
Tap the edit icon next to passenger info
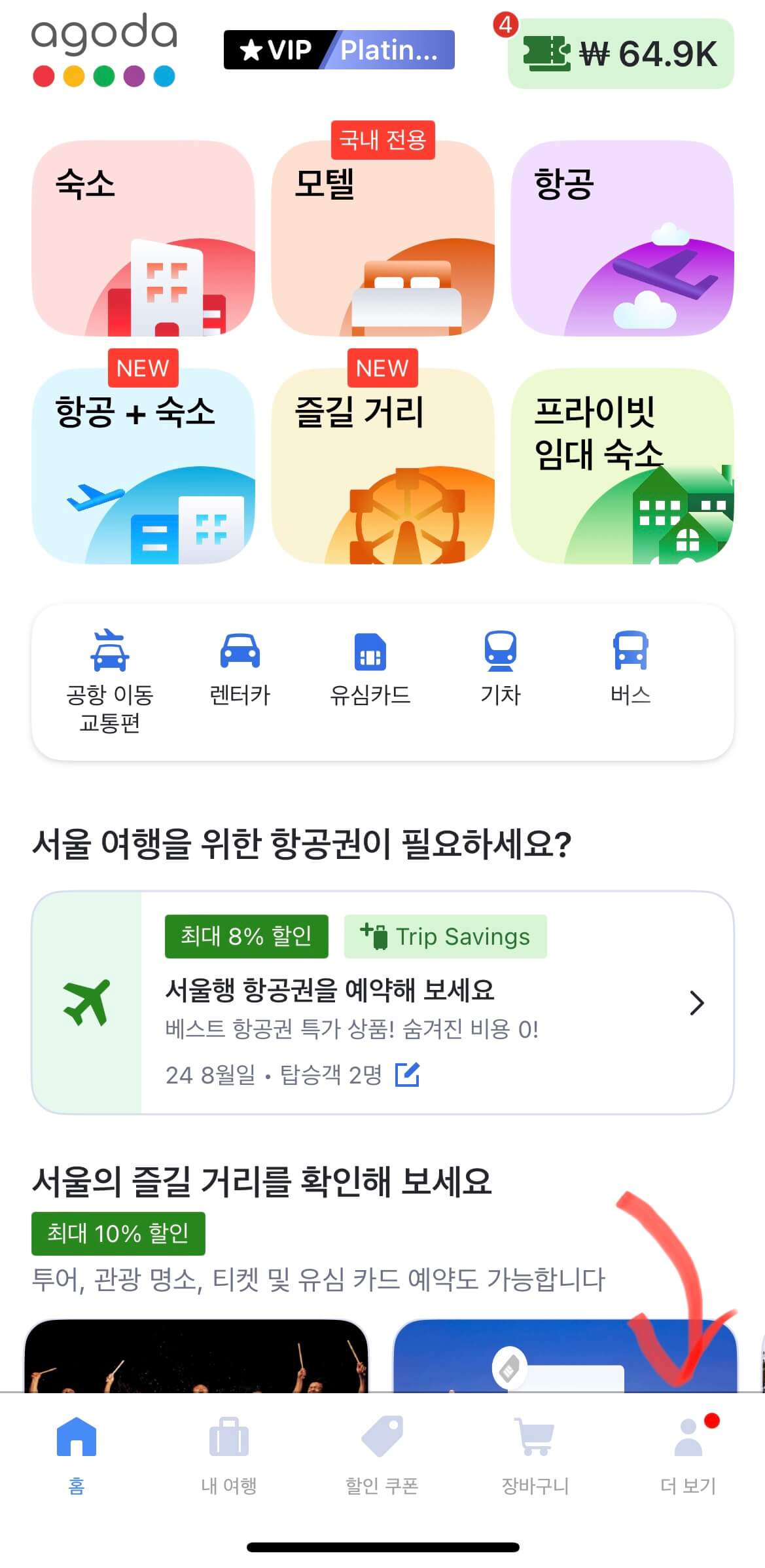pyautogui.click(x=406, y=1076)
